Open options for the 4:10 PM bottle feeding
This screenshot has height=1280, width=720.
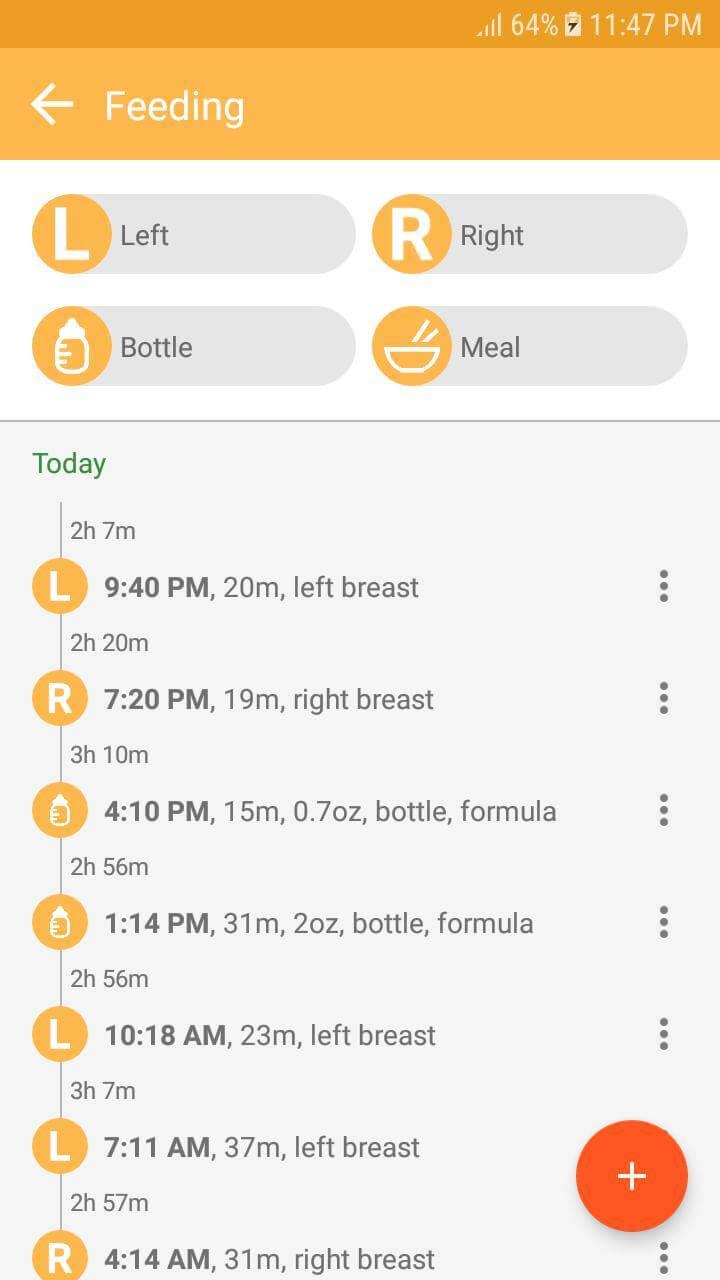663,810
